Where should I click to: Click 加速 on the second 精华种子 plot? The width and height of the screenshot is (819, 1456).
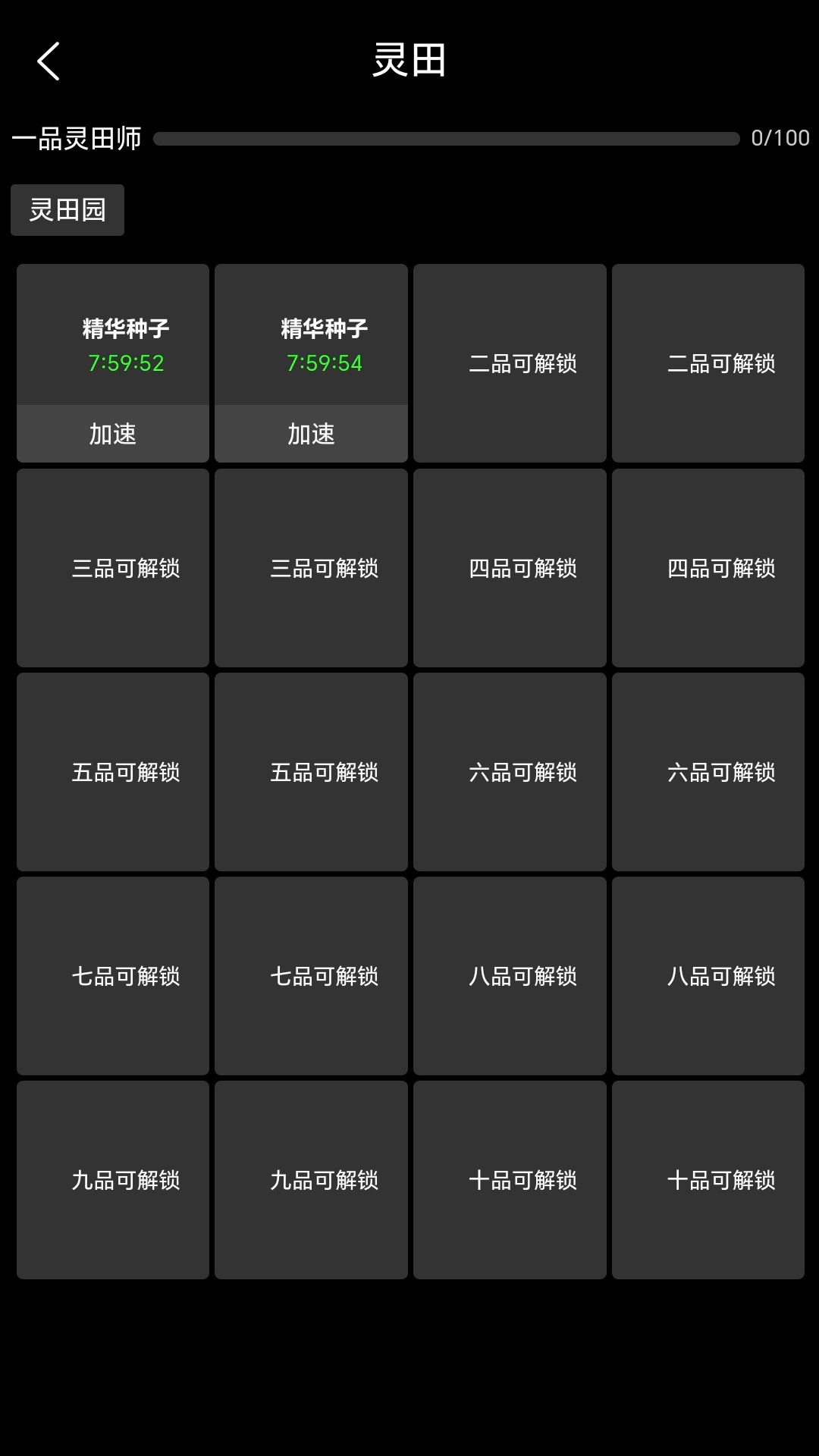click(311, 435)
